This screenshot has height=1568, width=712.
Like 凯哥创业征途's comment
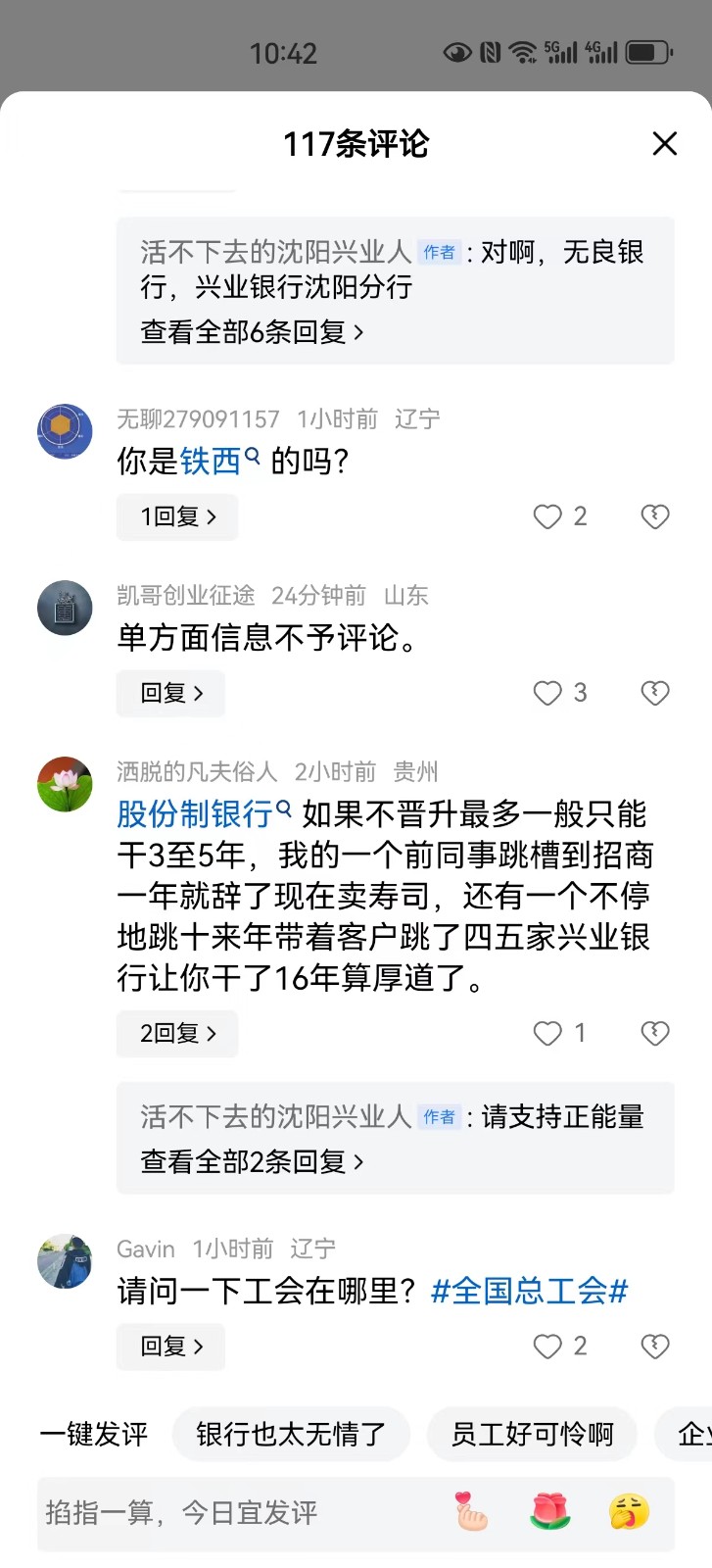tap(547, 693)
